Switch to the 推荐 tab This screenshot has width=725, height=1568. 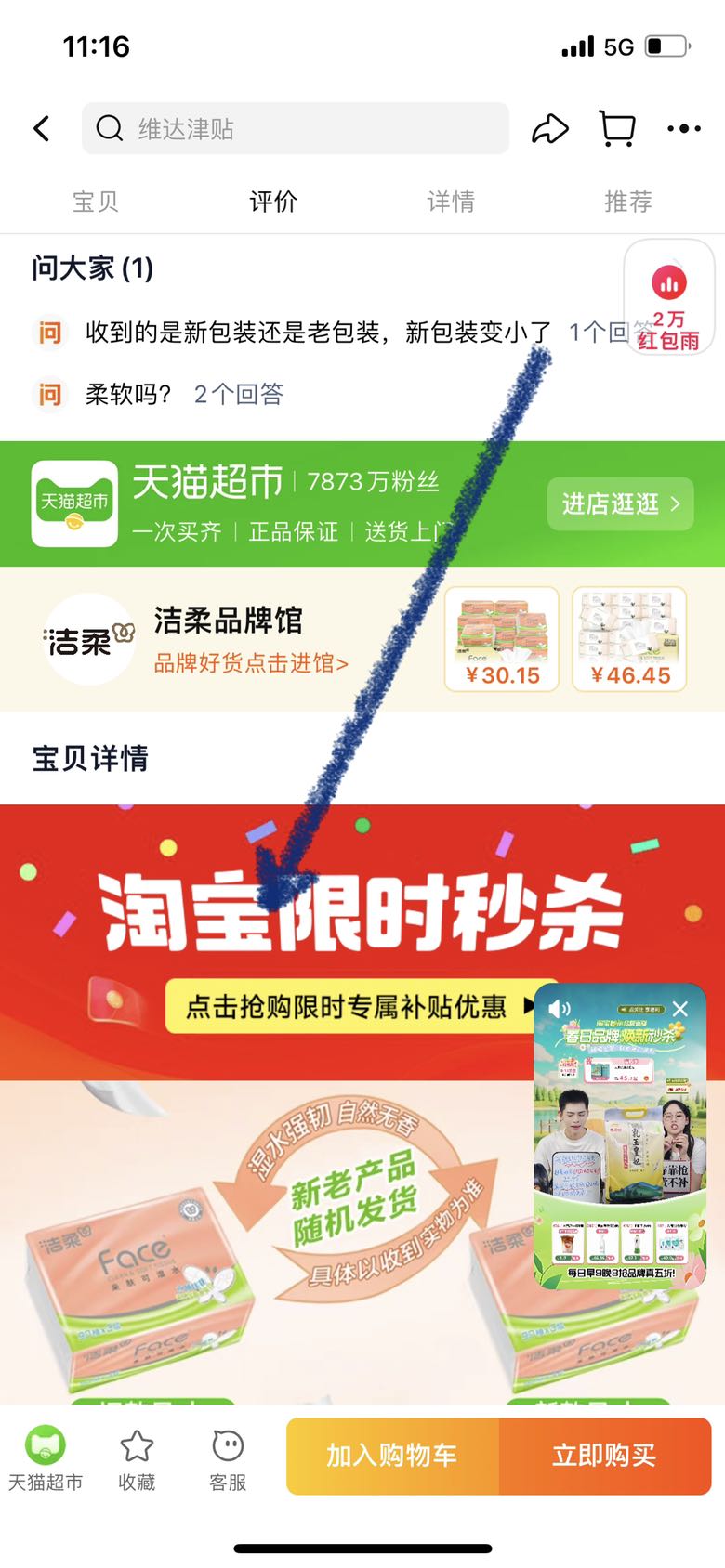628,202
